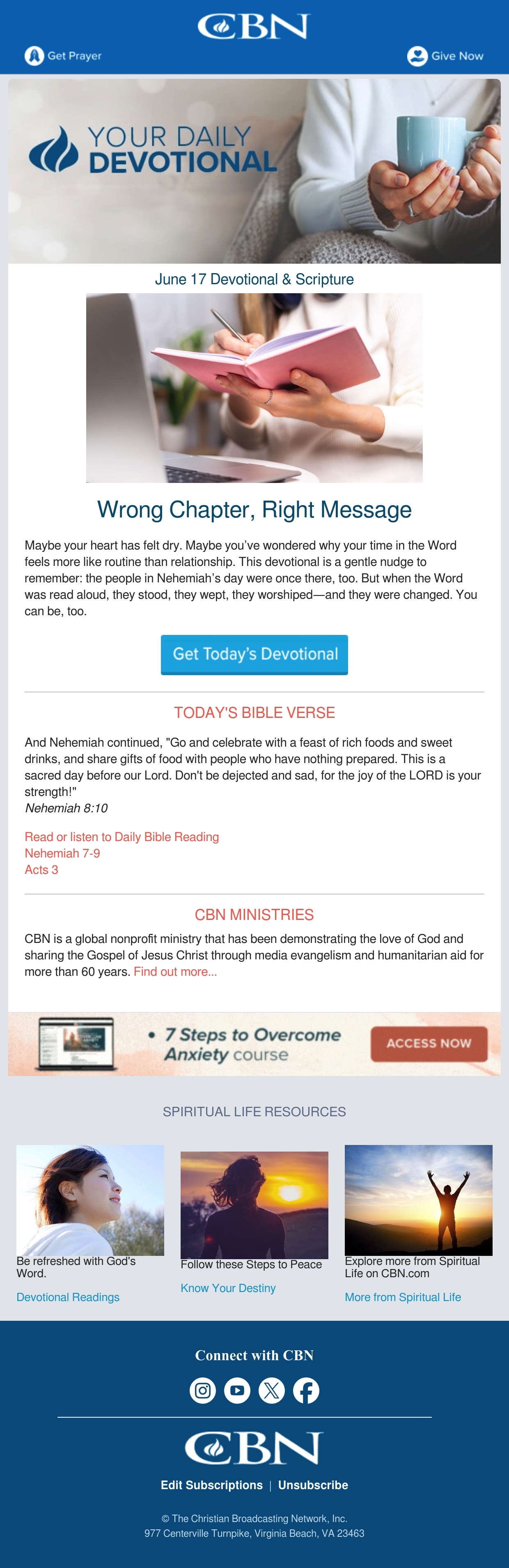Screen dimensions: 509x1568
Task: Open the pink journal devotional image
Action: click(254, 388)
